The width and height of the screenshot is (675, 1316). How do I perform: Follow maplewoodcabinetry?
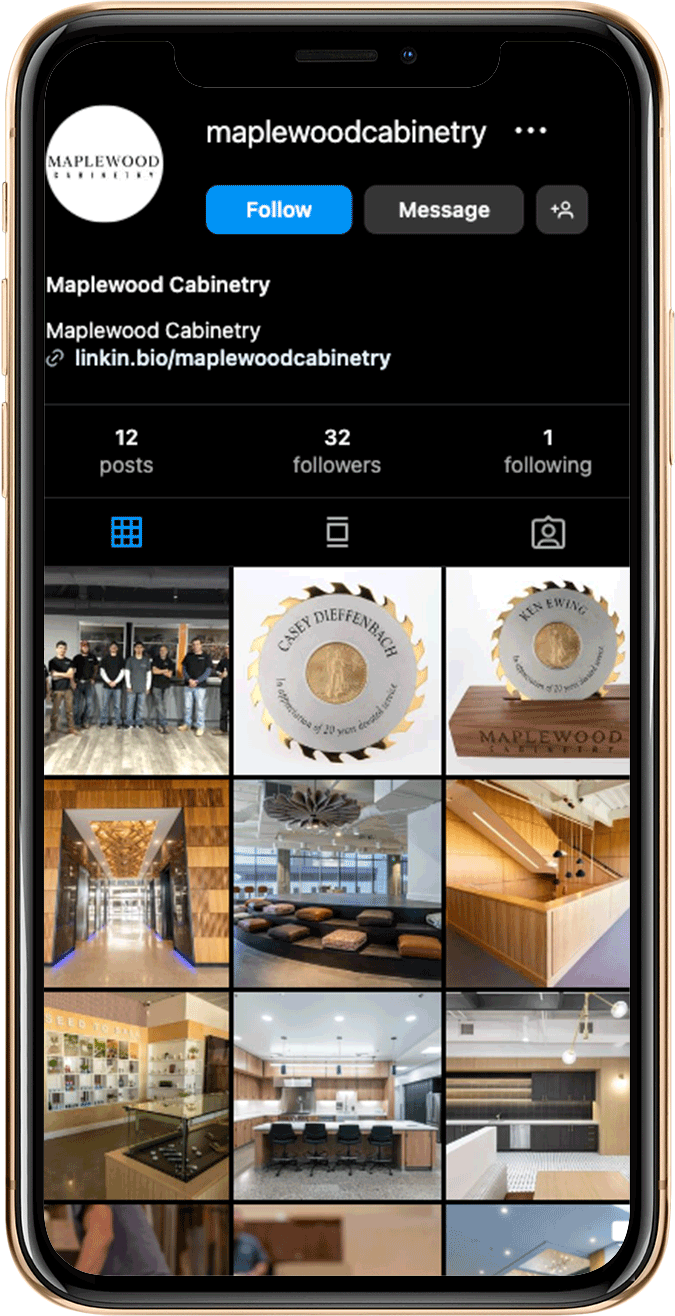pyautogui.click(x=278, y=210)
